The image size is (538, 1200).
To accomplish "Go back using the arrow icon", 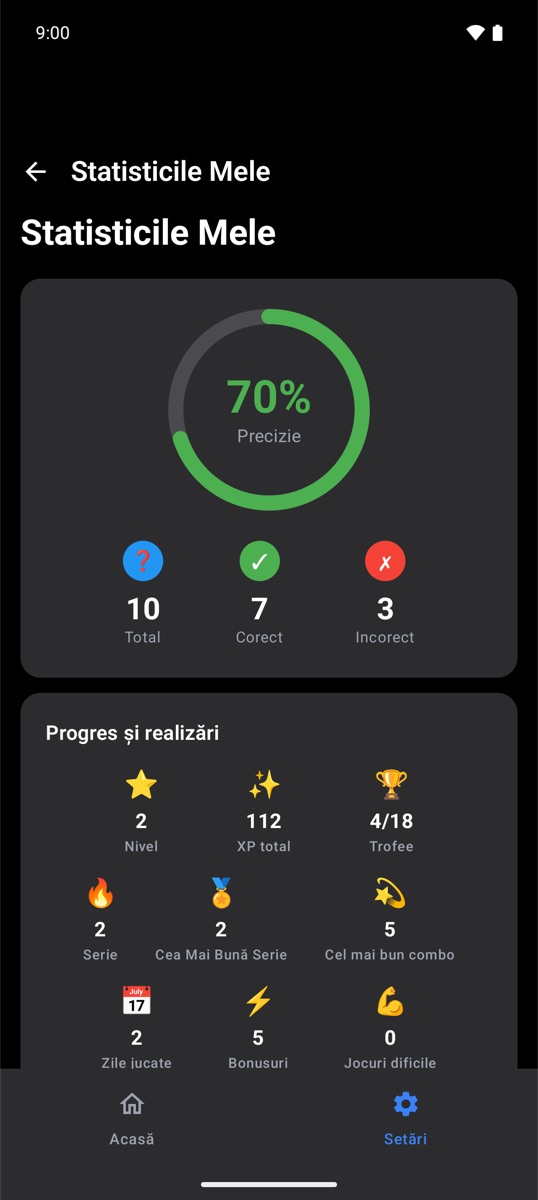I will [36, 172].
